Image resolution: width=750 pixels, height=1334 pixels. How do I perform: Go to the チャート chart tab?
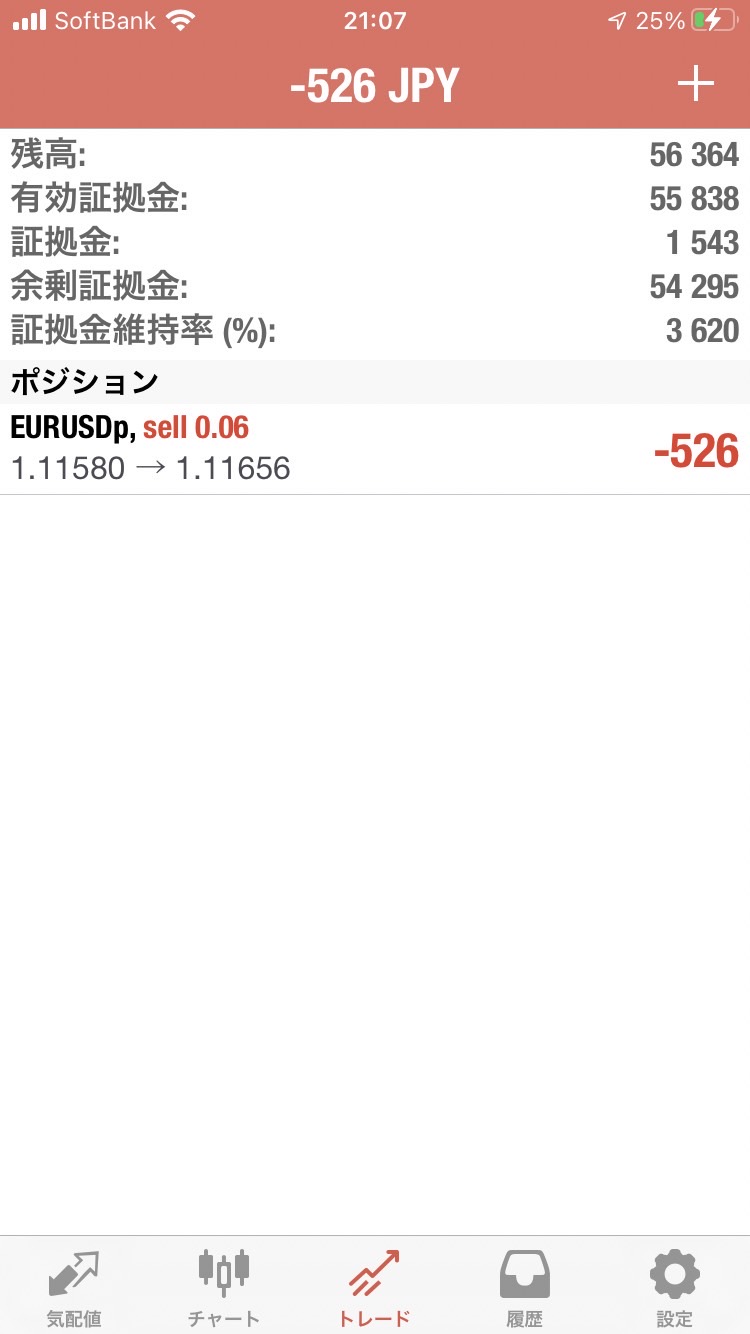[224, 1288]
